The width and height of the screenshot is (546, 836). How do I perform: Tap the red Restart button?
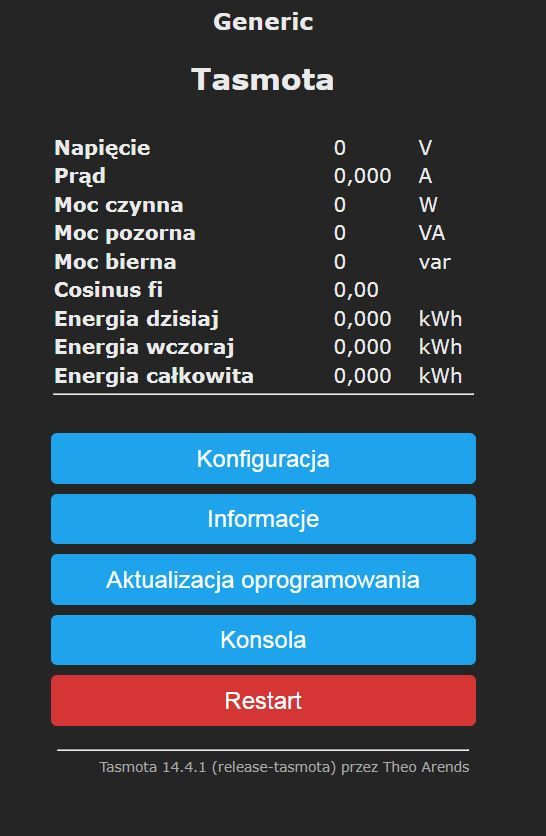tap(263, 701)
